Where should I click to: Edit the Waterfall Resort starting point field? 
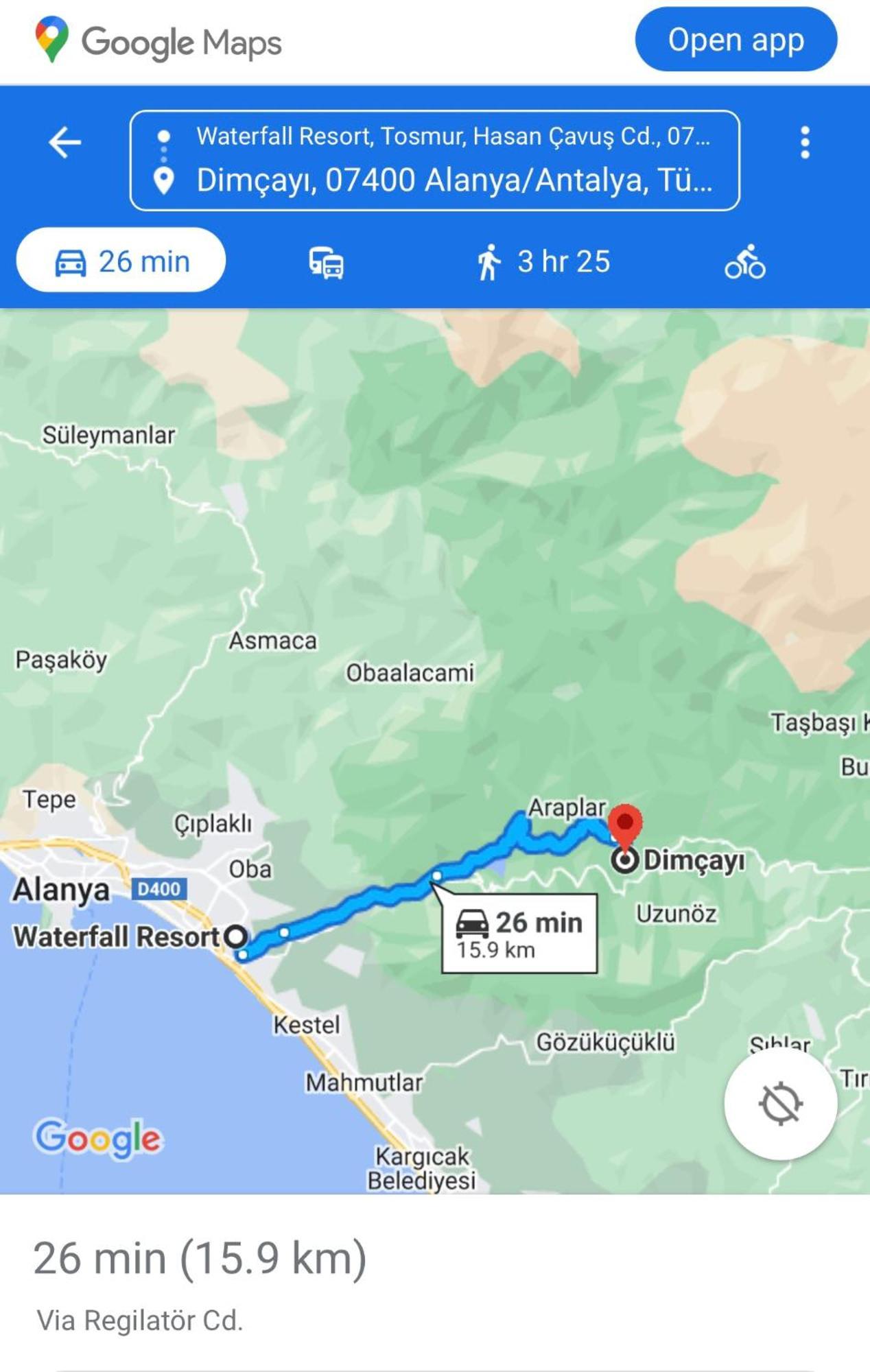[x=453, y=137]
